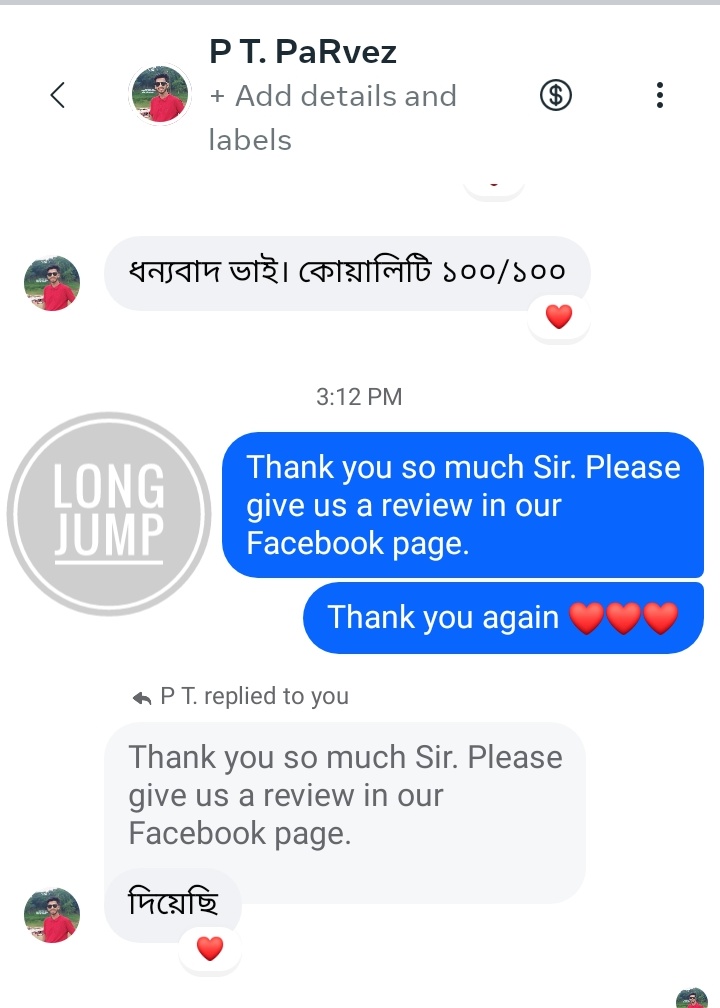This screenshot has height=1008, width=720.
Task: Open P T. PaRvez's profile picture in header
Action: tap(161, 95)
